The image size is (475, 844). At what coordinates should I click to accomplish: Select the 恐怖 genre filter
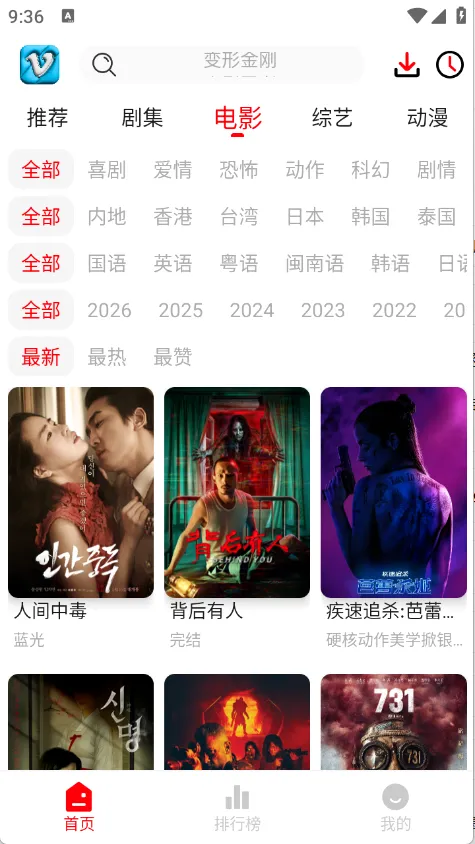(x=239, y=170)
